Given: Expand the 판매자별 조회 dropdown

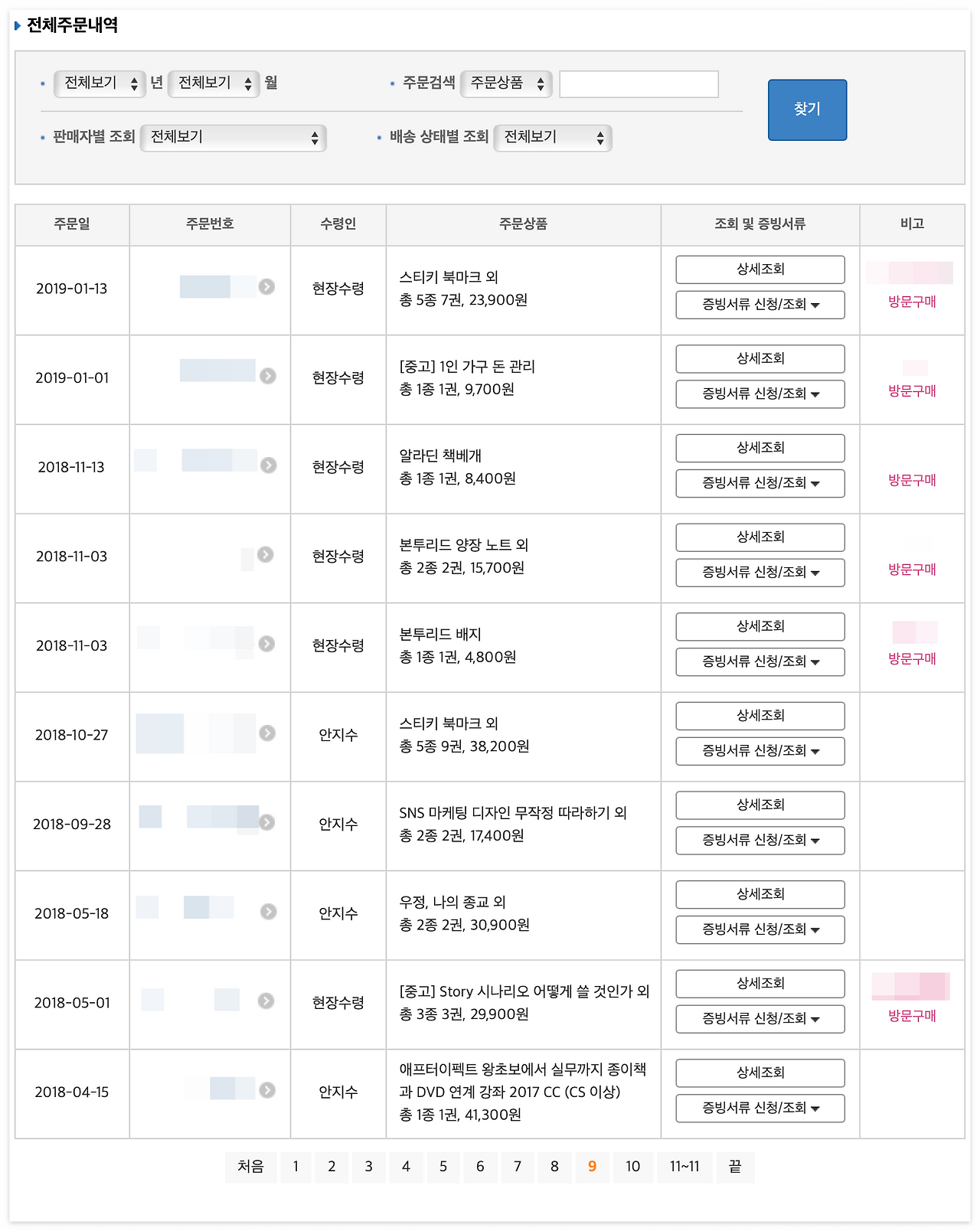Looking at the screenshot, I should pyautogui.click(x=233, y=139).
